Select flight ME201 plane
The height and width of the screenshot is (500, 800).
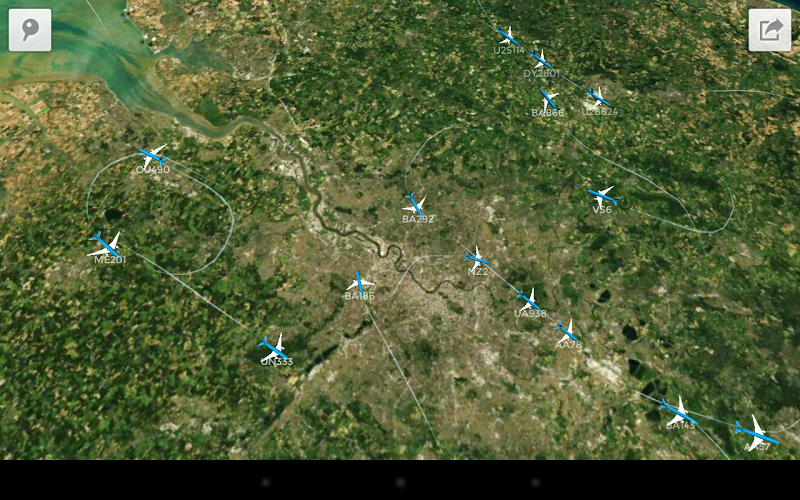[x=106, y=244]
